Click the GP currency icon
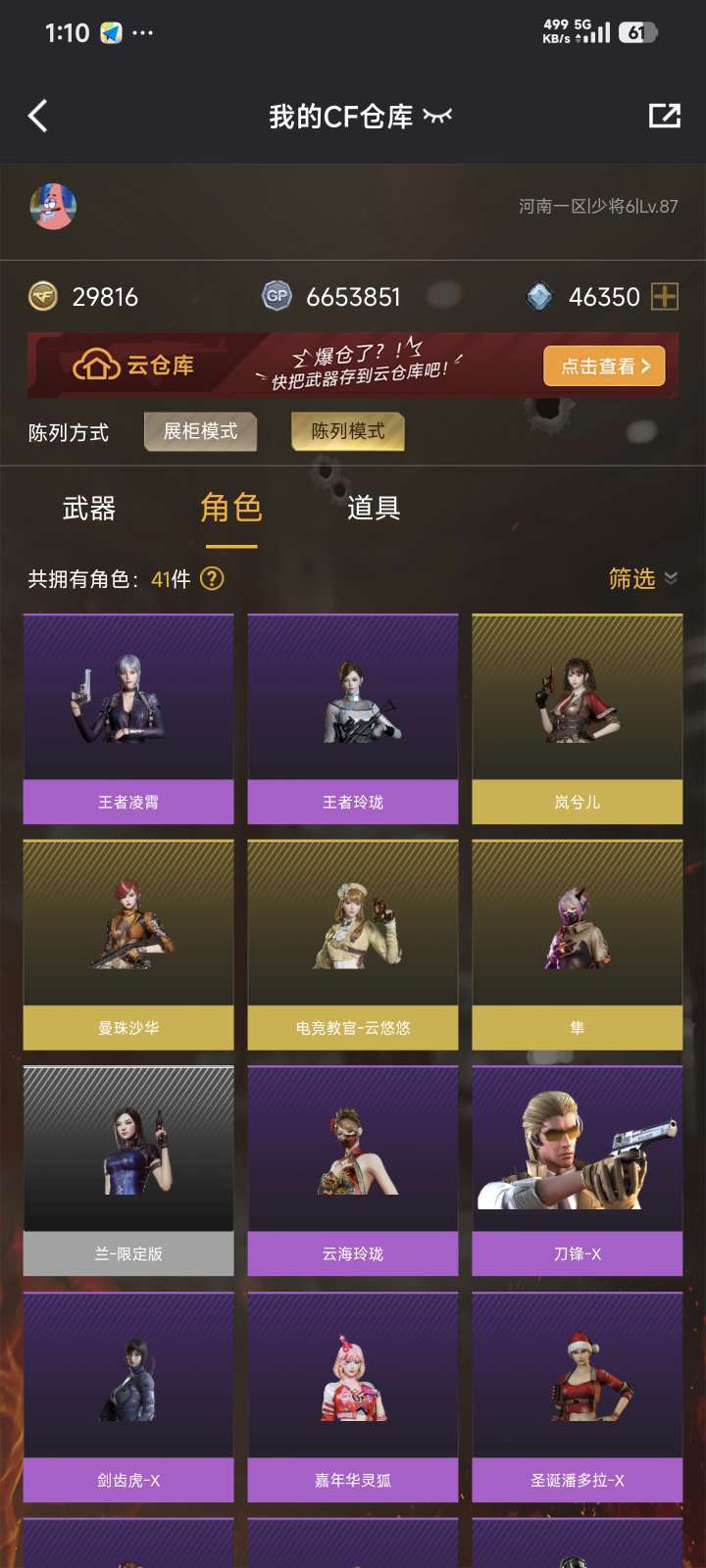The height and width of the screenshot is (1568, 706). click(277, 296)
